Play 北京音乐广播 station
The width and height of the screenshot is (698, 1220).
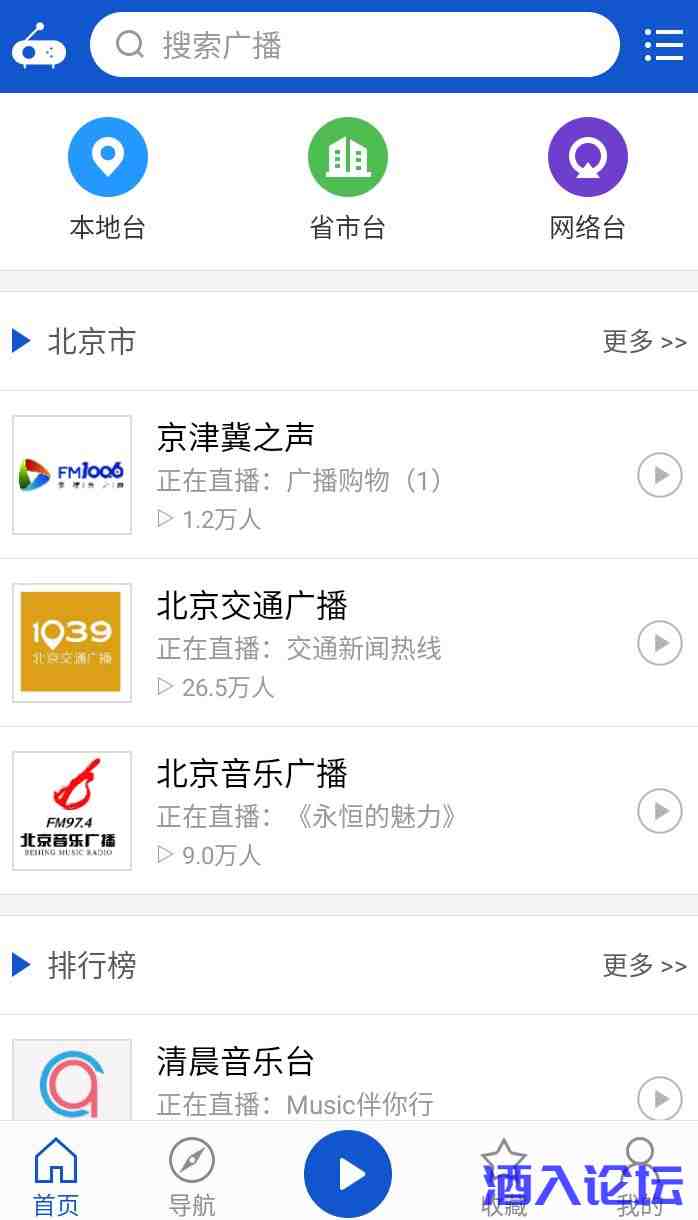click(x=660, y=812)
